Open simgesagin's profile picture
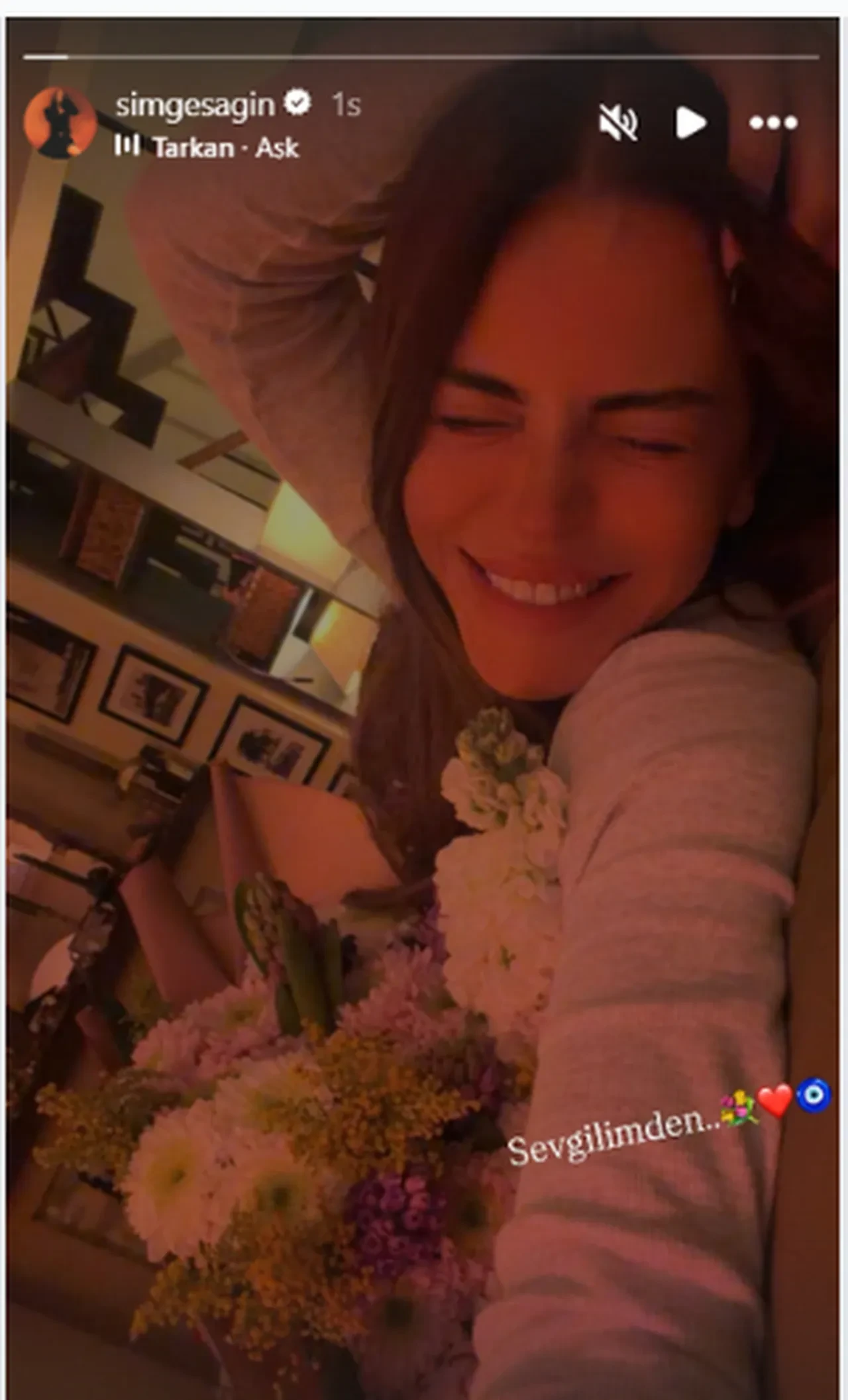Image resolution: width=848 pixels, height=1400 pixels. 60,123
